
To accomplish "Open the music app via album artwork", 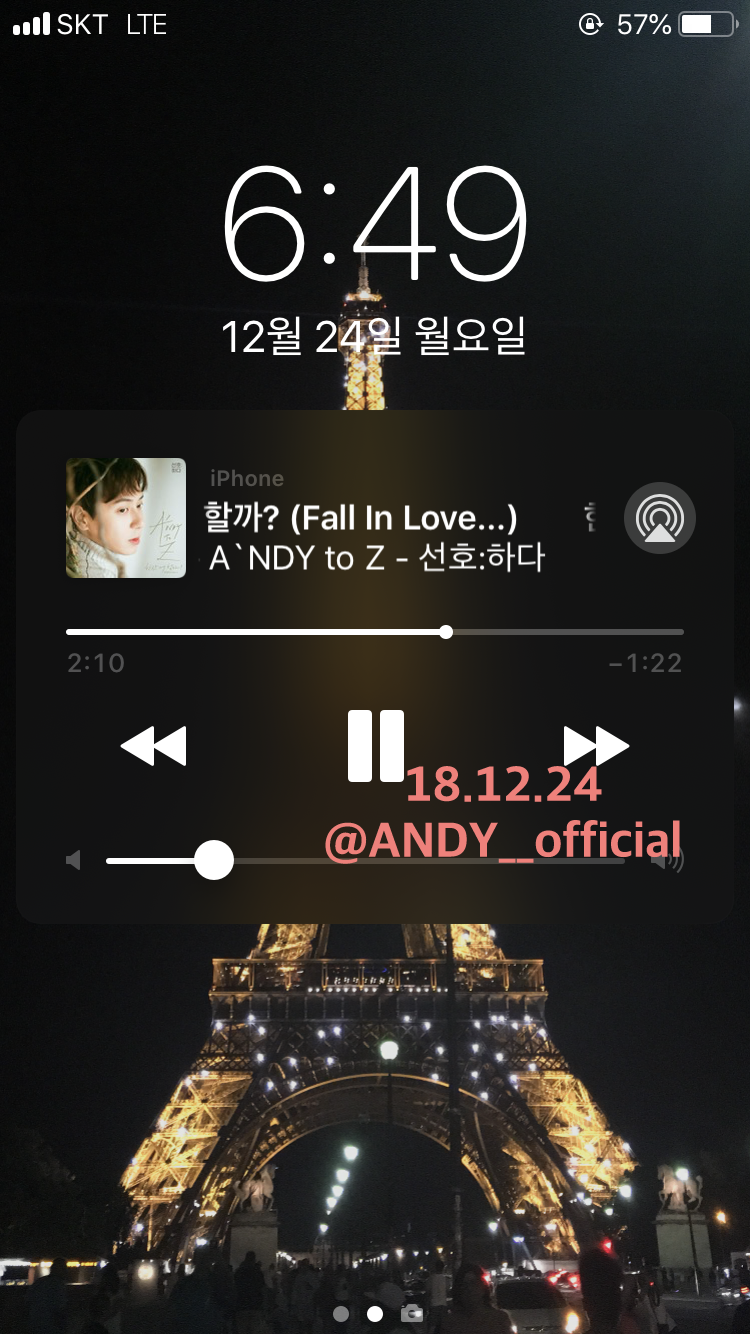I will (126, 518).
